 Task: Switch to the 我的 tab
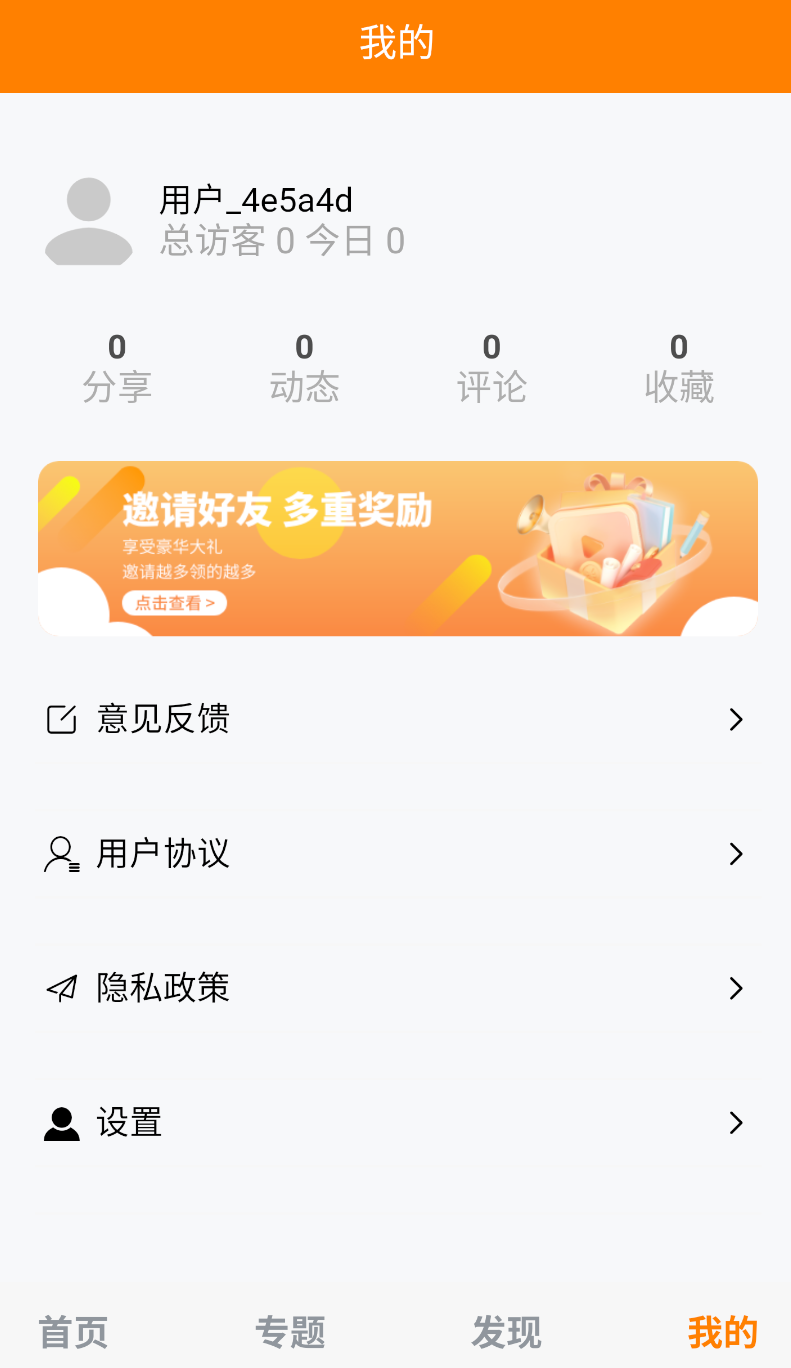[722, 1332]
